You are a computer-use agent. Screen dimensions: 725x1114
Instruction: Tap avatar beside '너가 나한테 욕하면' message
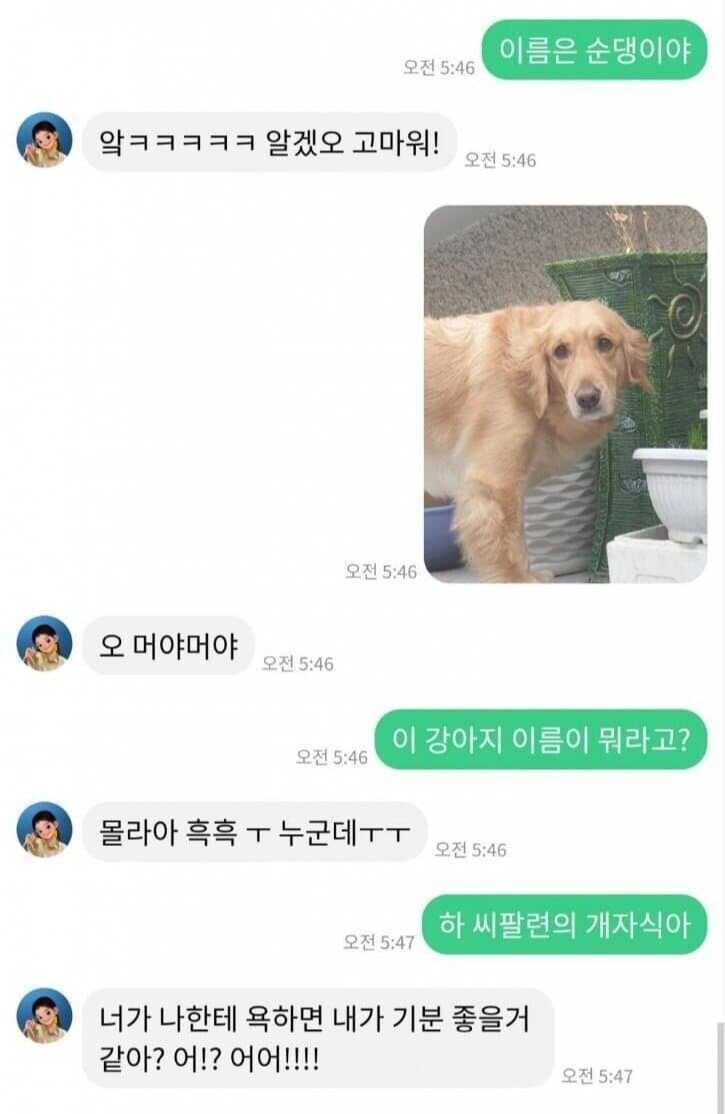coord(45,1015)
